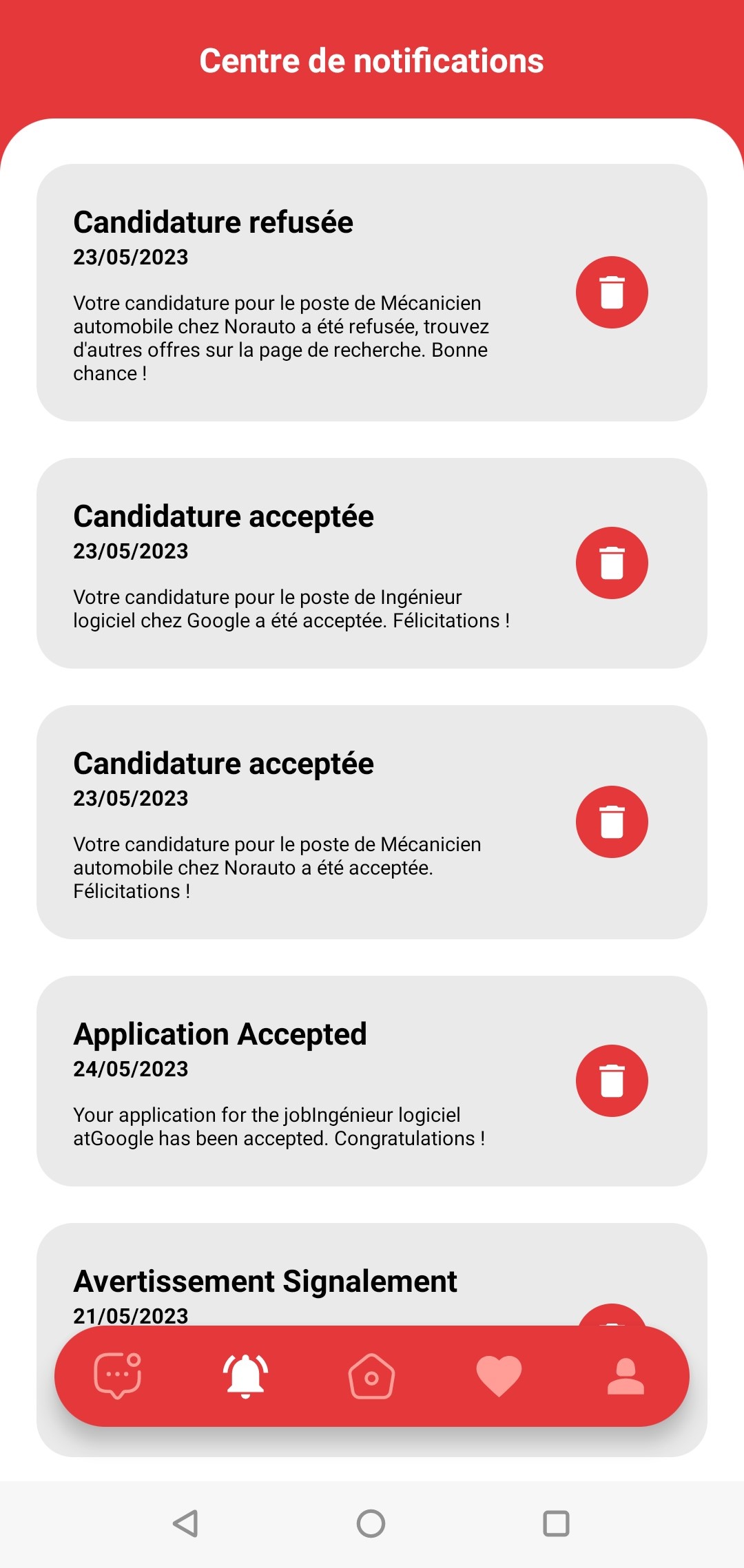
Task: Delete the Candidature acceptée notification for Google
Action: coord(612,563)
